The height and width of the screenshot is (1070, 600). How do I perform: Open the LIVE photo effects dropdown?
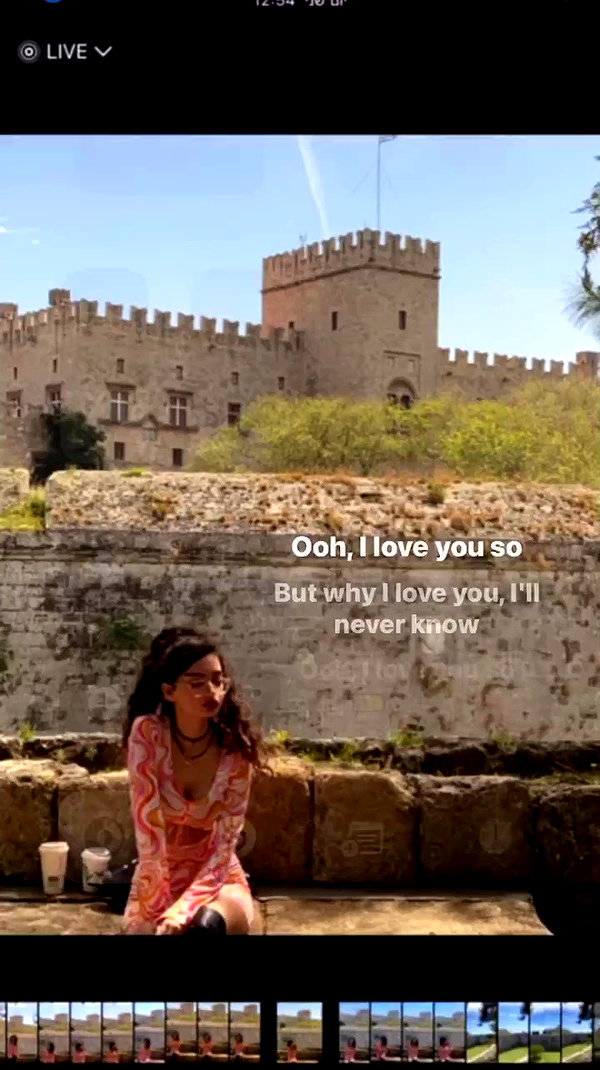tap(65, 51)
